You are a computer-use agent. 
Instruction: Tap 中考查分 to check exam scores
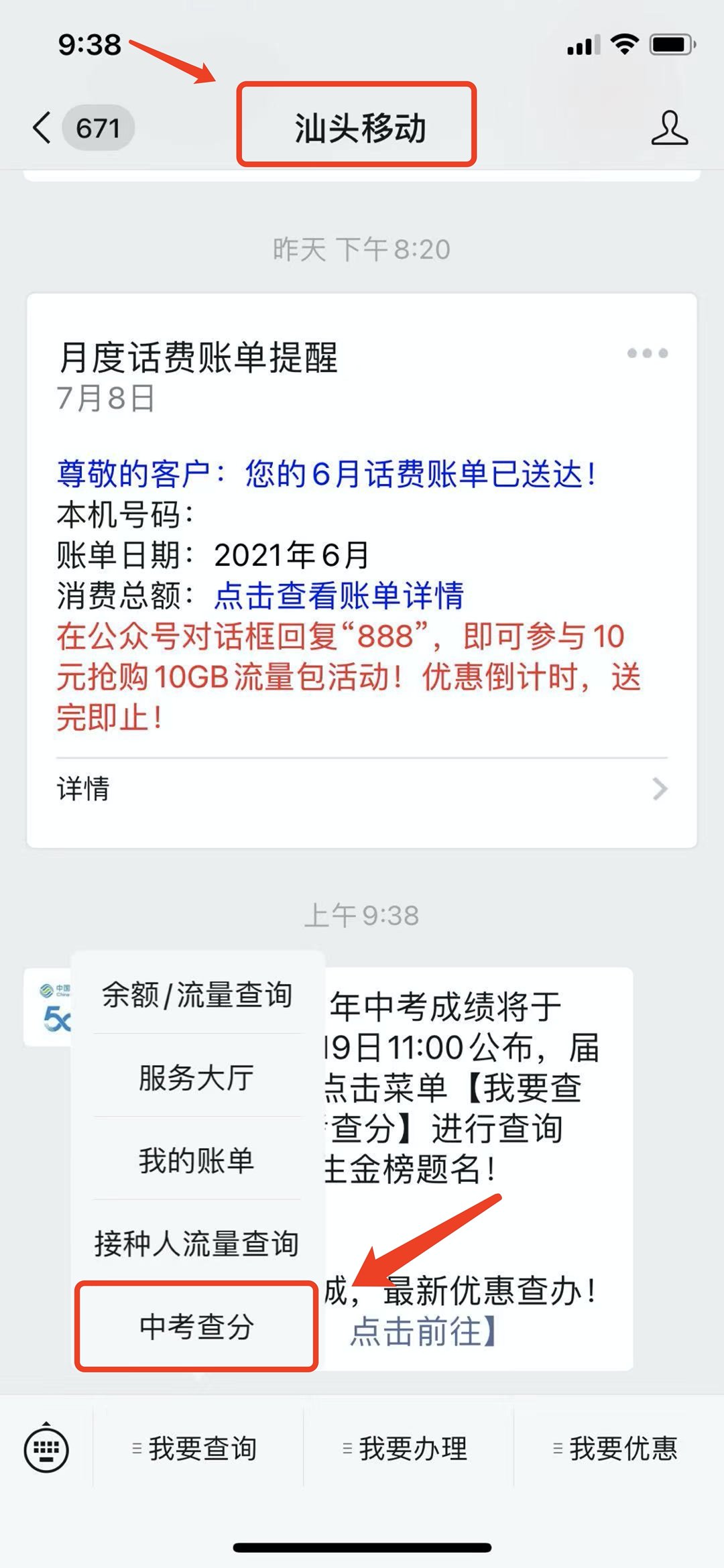[197, 1327]
